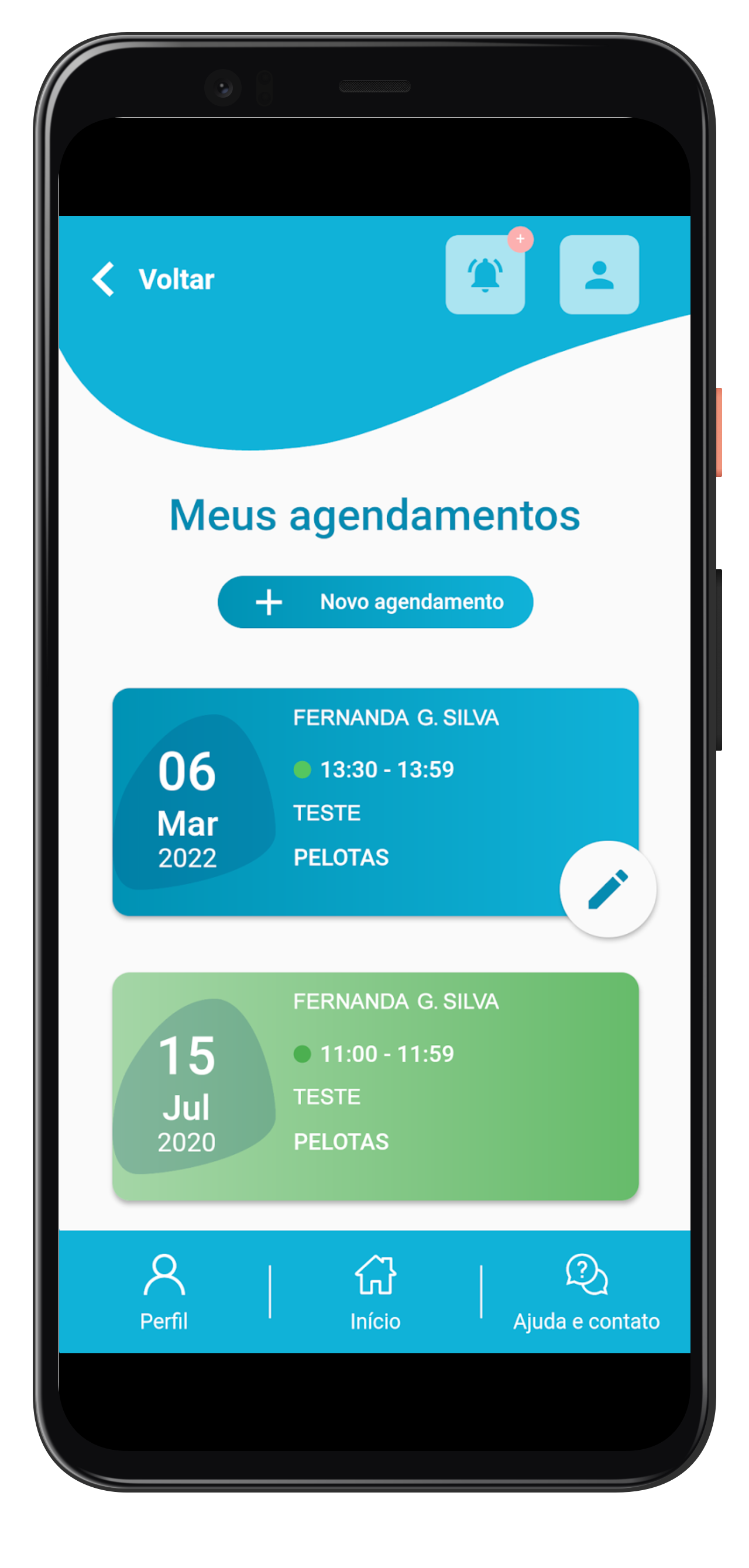Viewport: 749px width, 1568px height.
Task: Create a Novo agendamento
Action: coord(375,602)
